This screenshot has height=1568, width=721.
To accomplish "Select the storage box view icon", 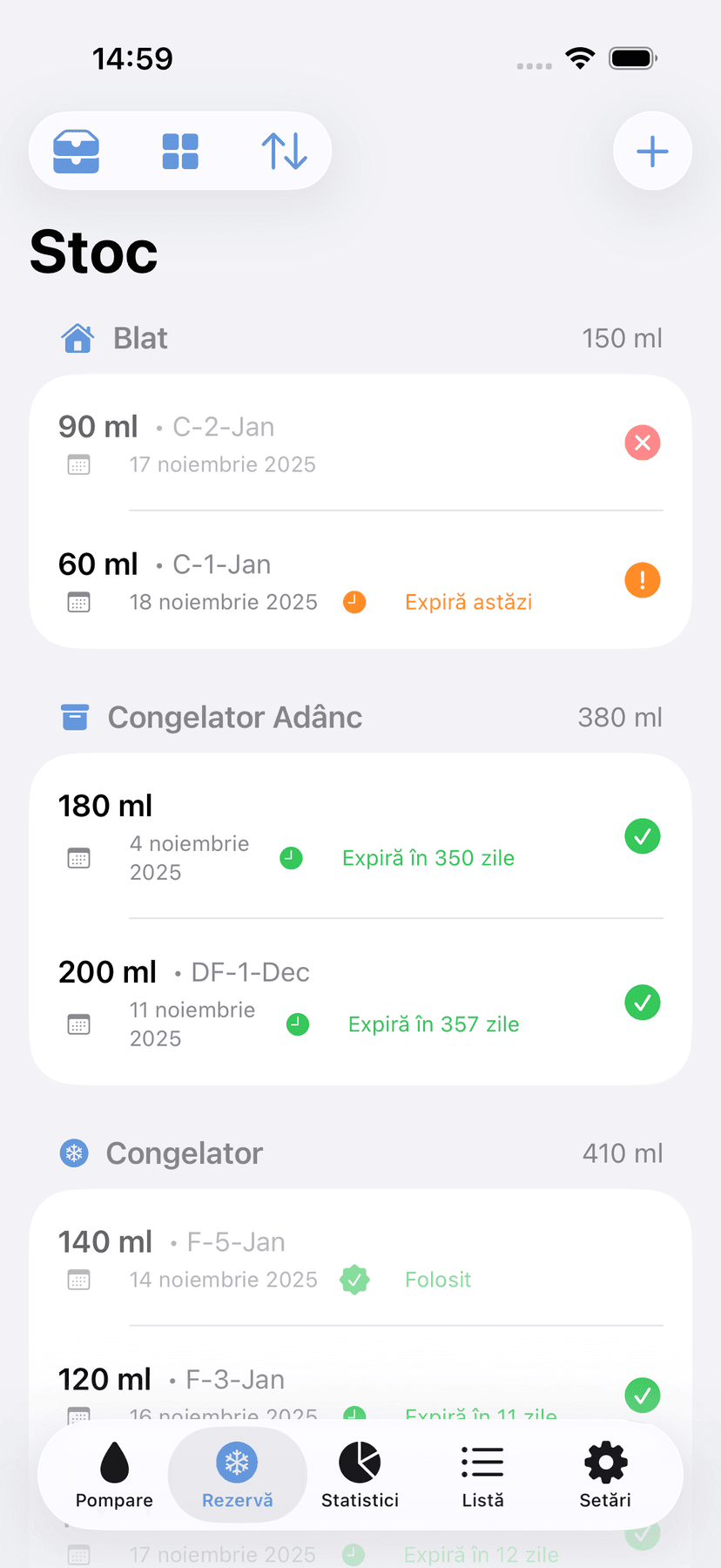I will coord(77,150).
